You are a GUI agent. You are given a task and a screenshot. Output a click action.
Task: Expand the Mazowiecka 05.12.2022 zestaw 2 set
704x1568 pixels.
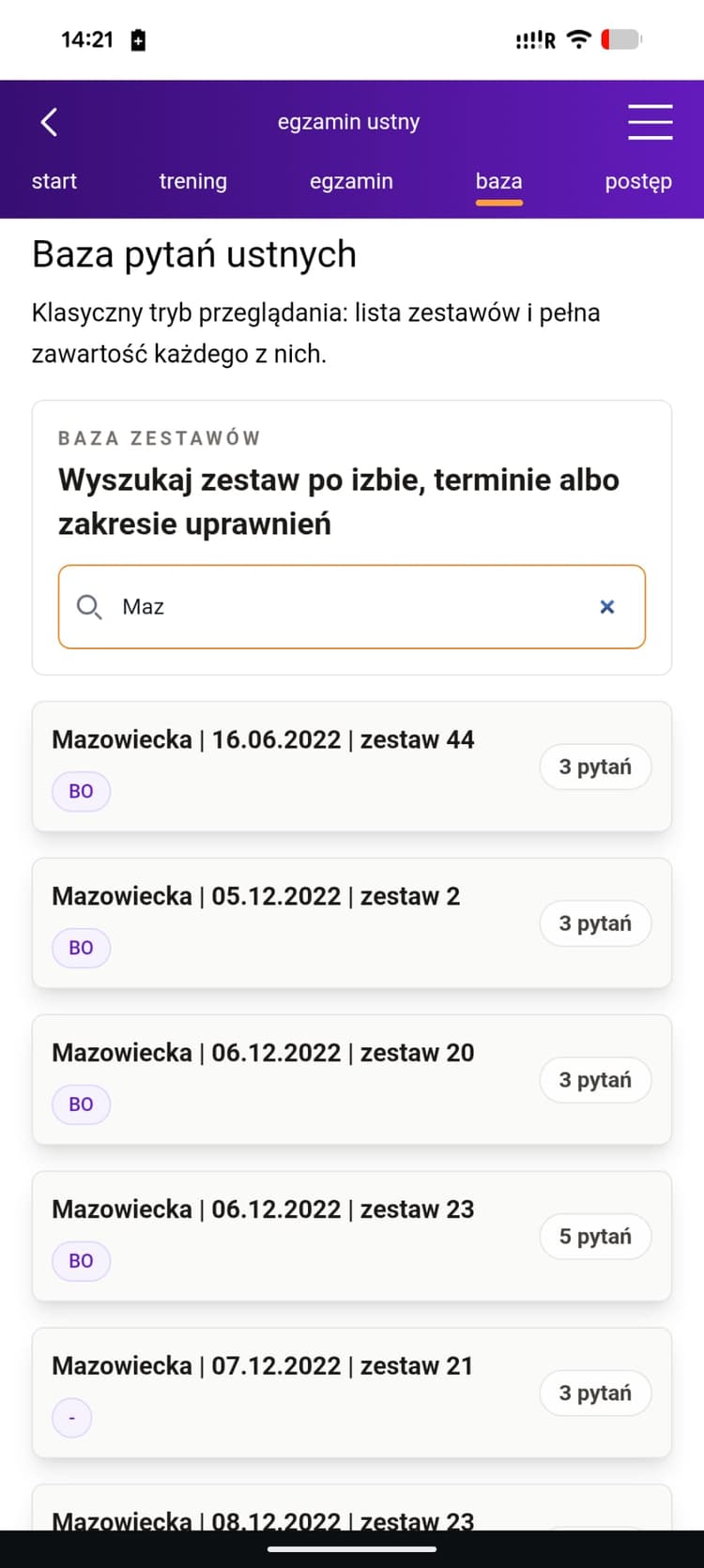point(256,896)
